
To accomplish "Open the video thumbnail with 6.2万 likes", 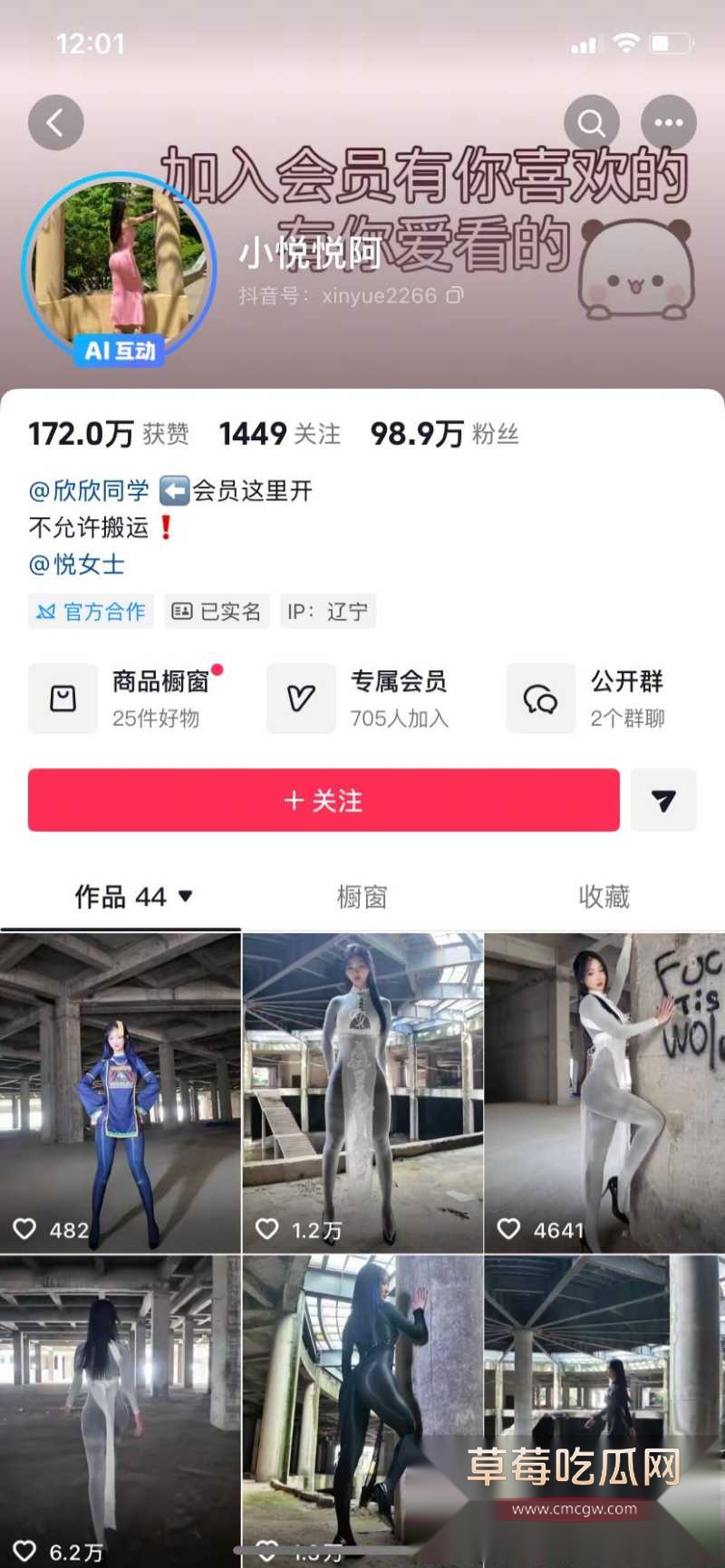I will [x=121, y=1404].
